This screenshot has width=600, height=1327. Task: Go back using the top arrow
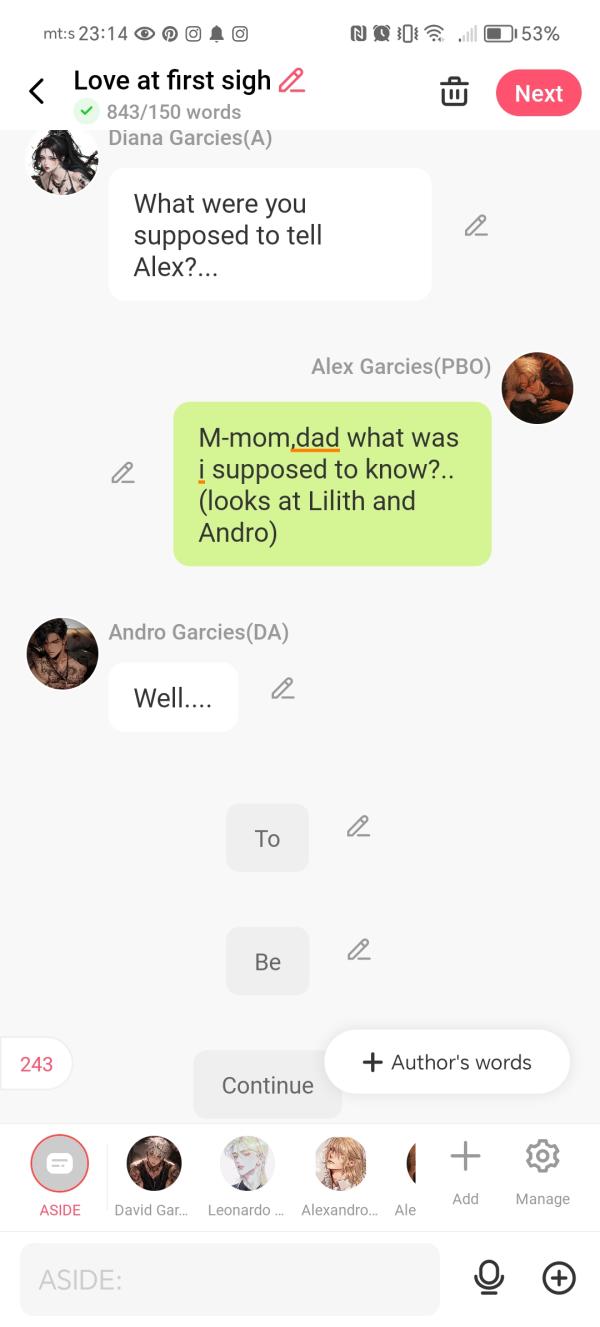37,92
